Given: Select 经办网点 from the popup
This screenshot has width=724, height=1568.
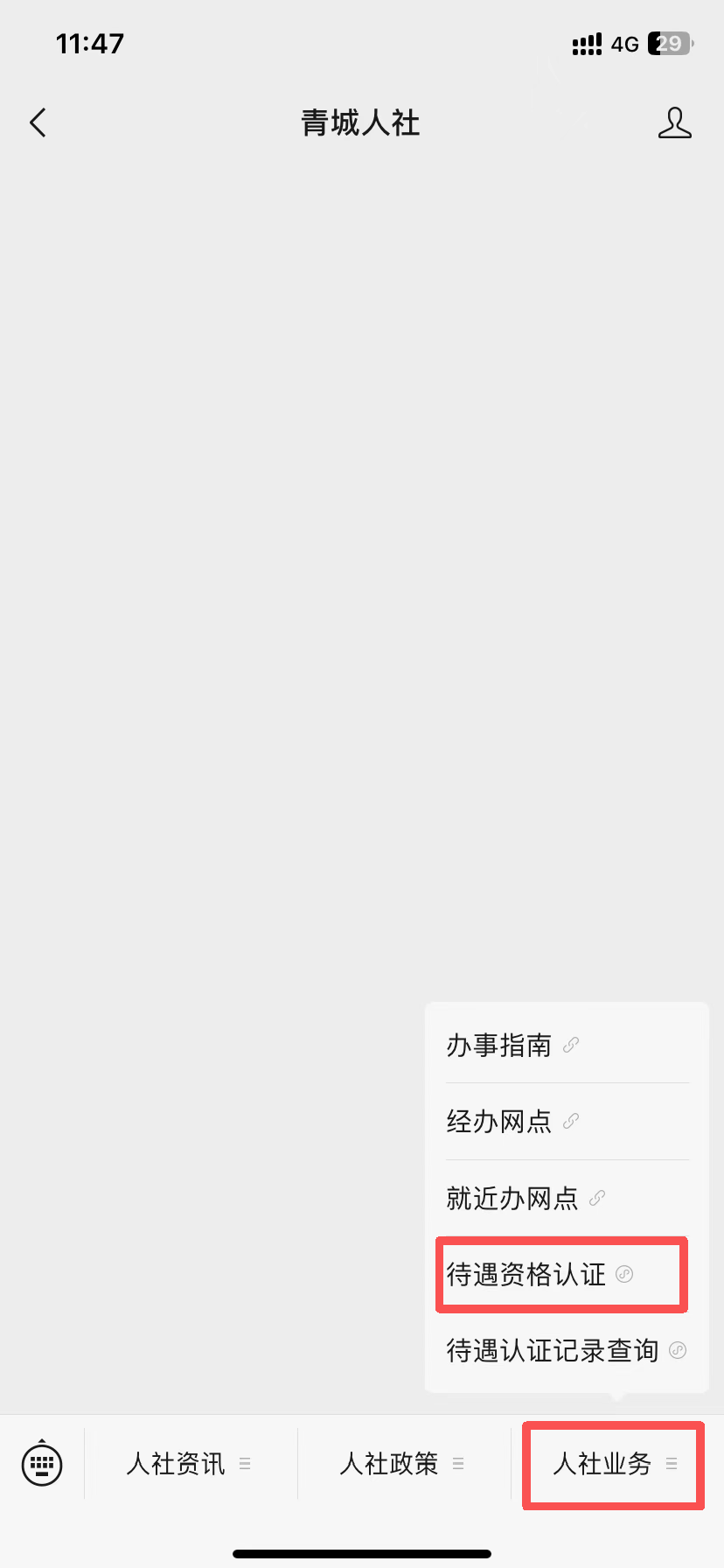Looking at the screenshot, I should (512, 1121).
